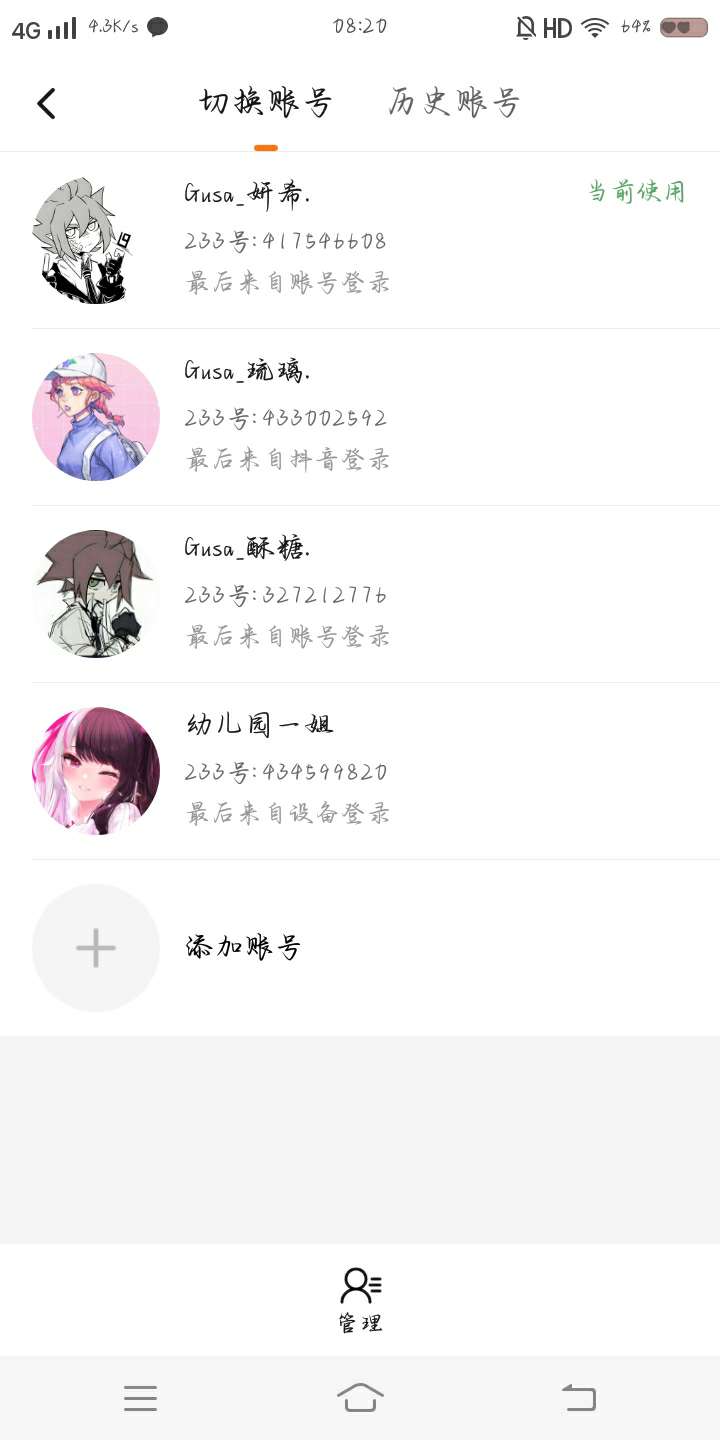Switch to the 幼儿园一姐 account
This screenshot has width=720, height=1440.
360,771
